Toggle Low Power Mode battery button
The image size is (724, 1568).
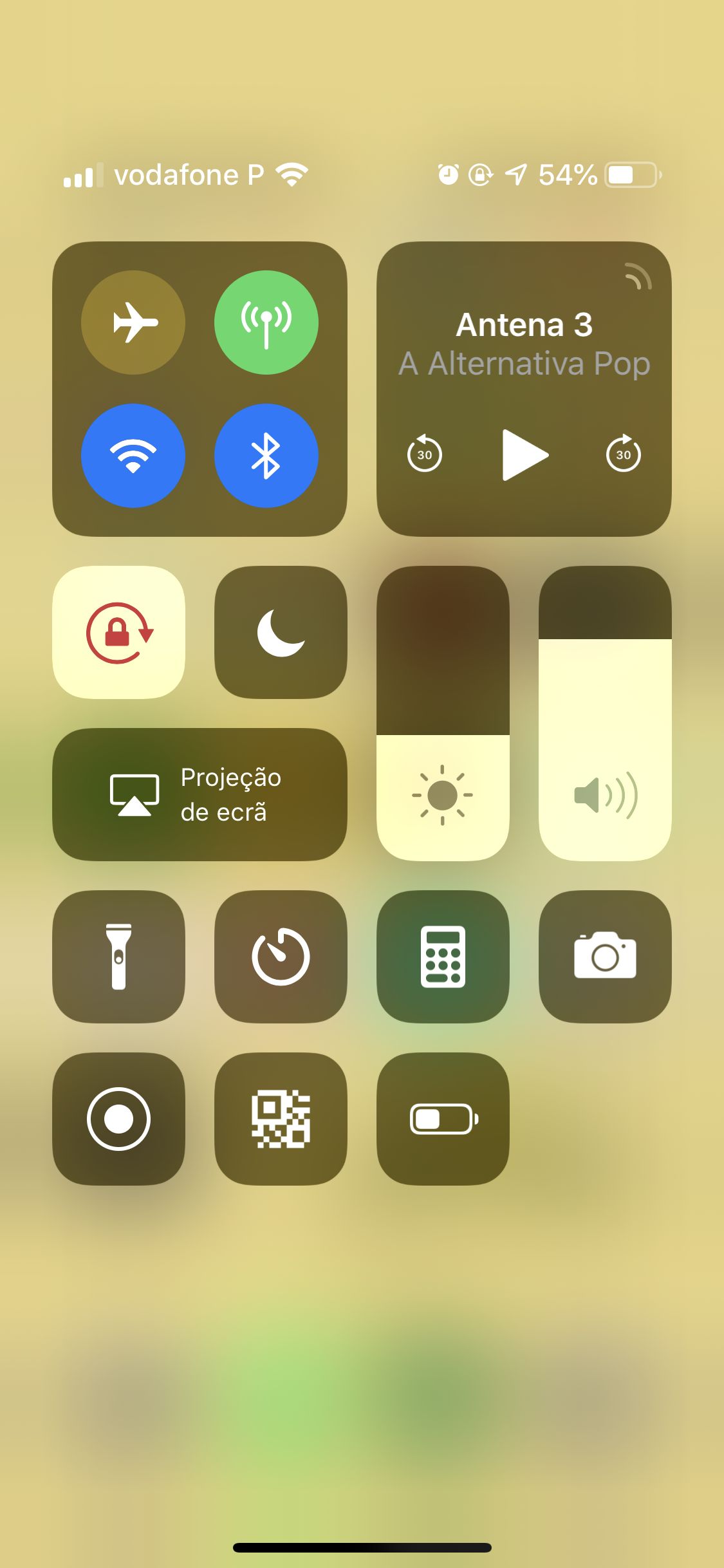[443, 1119]
